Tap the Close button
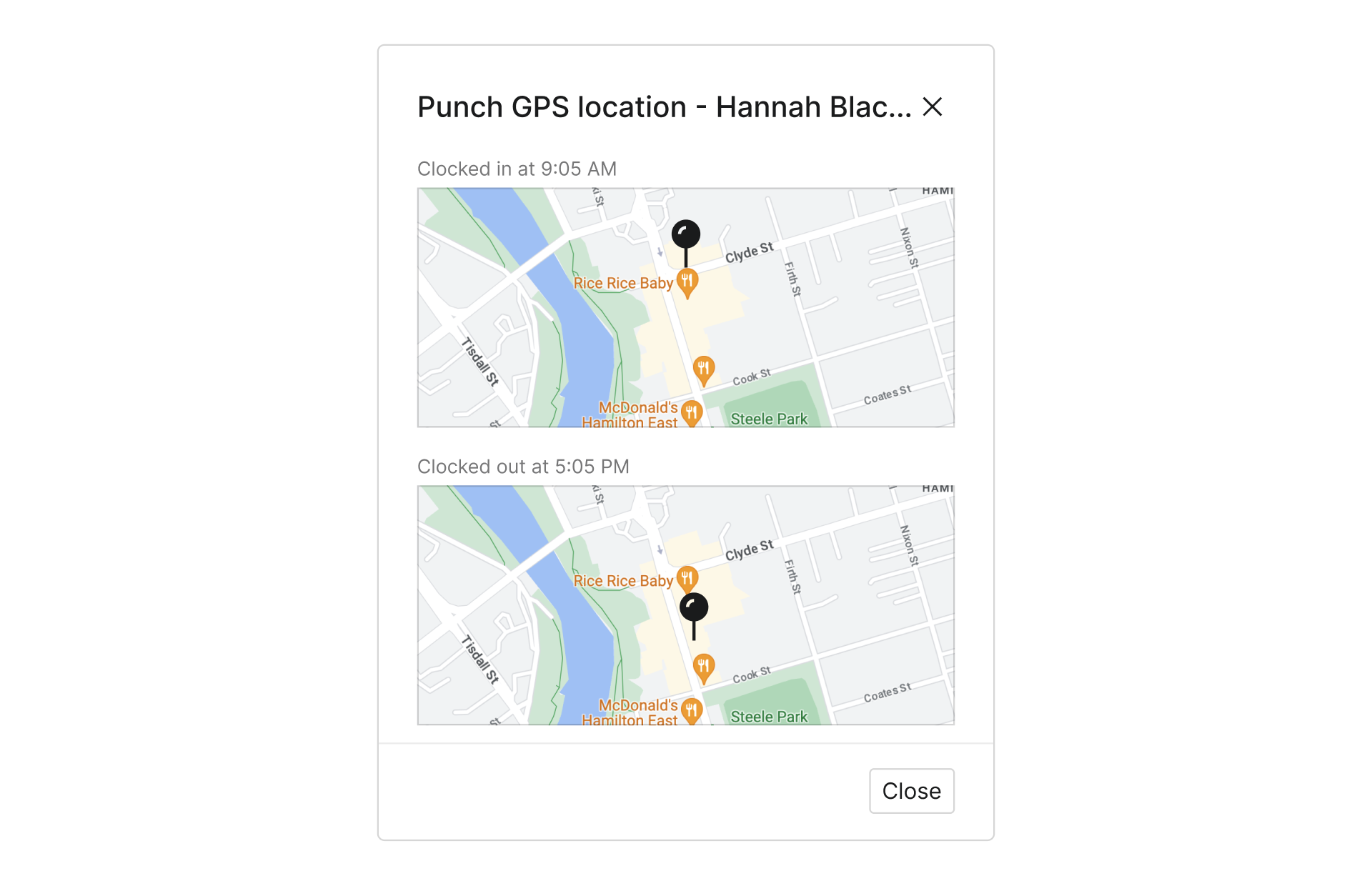 (911, 791)
